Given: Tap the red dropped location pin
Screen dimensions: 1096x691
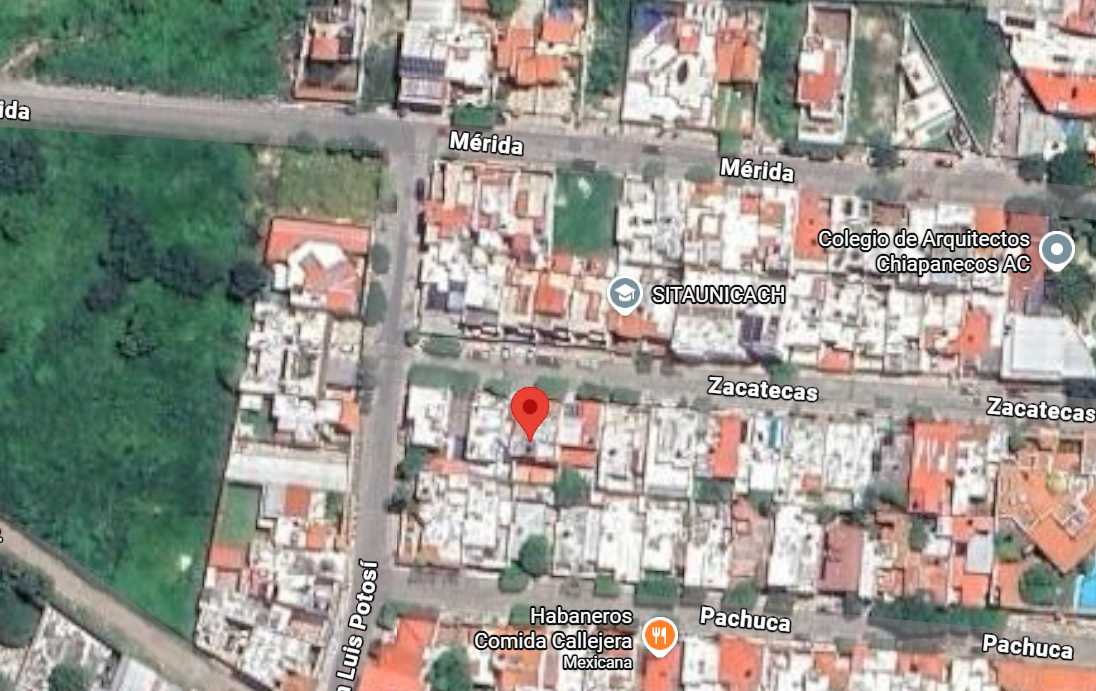Looking at the screenshot, I should coord(530,414).
